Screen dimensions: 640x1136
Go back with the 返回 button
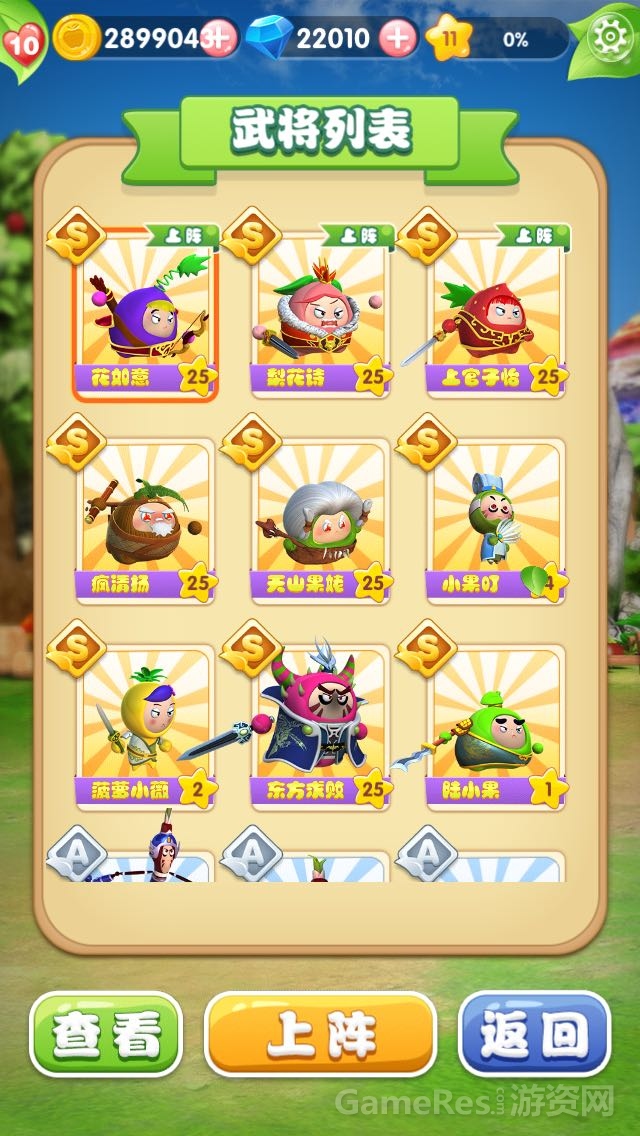coord(534,1034)
